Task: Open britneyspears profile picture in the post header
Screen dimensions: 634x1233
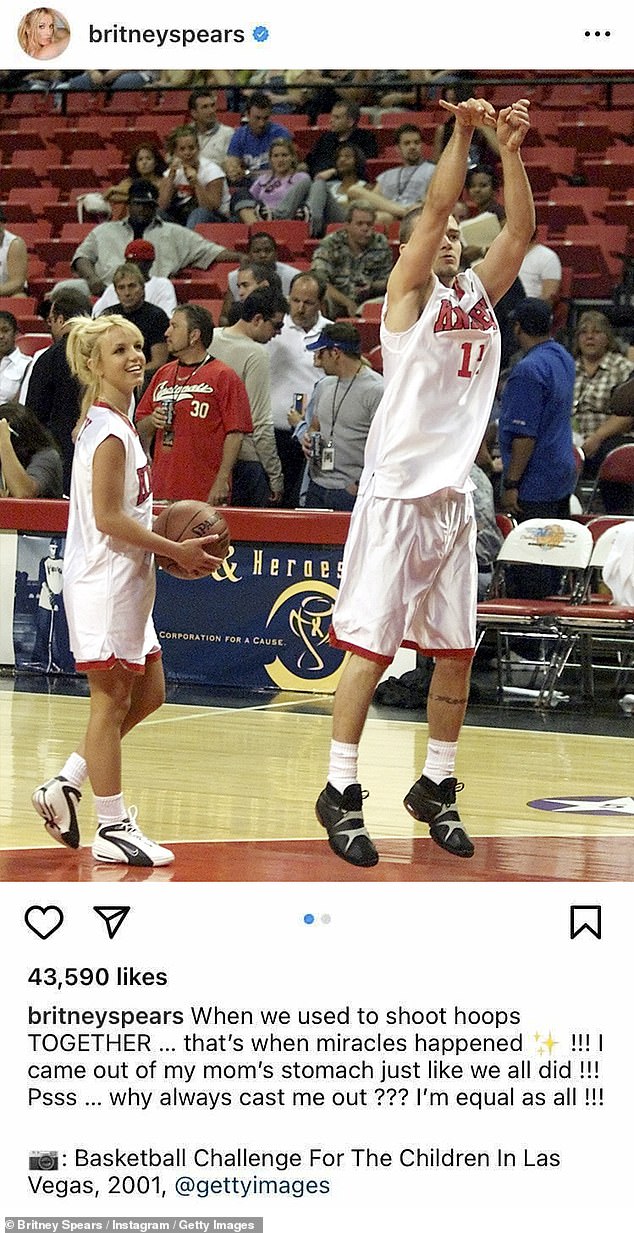Action: coord(44,34)
